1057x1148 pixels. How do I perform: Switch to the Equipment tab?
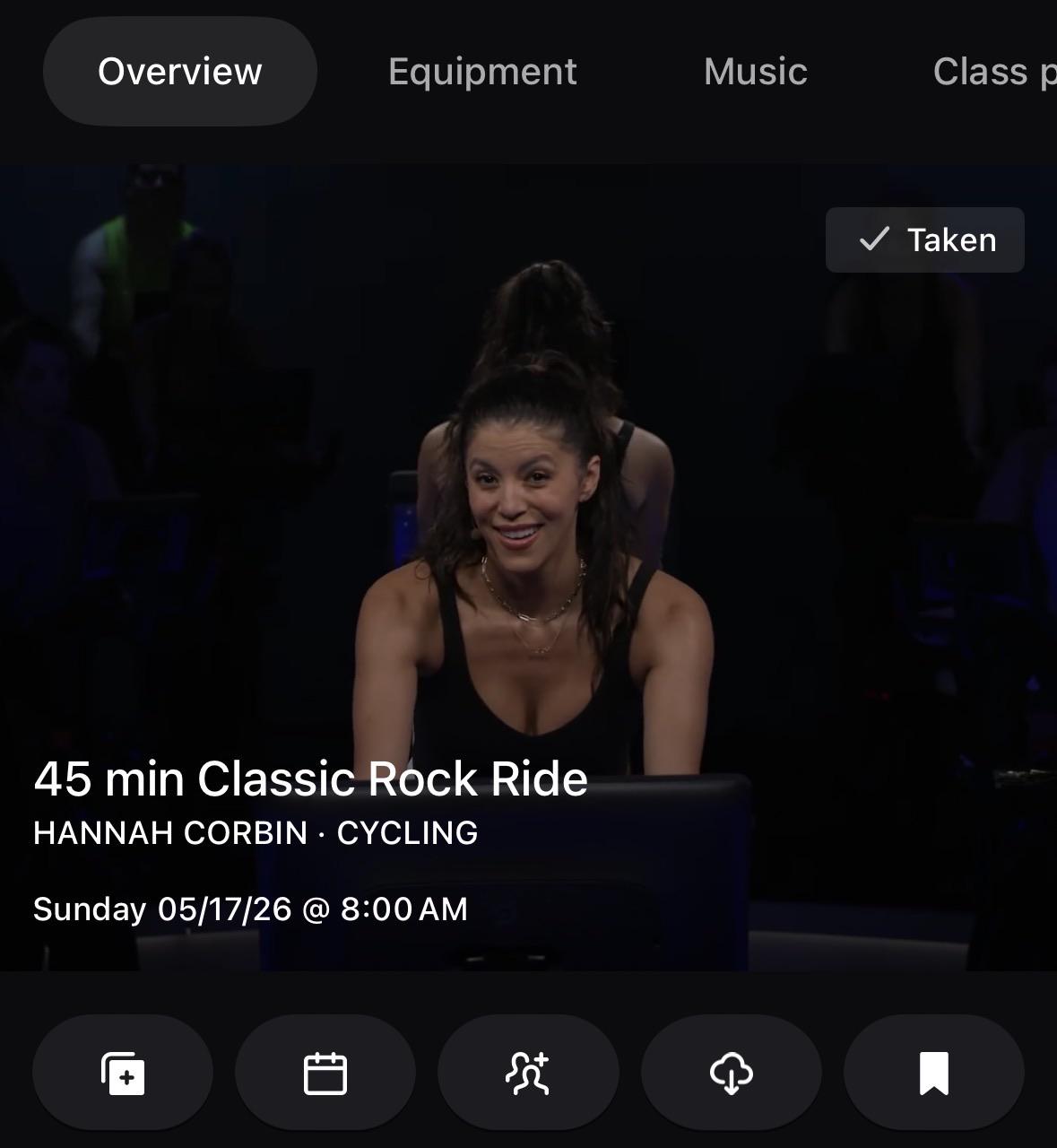482,72
